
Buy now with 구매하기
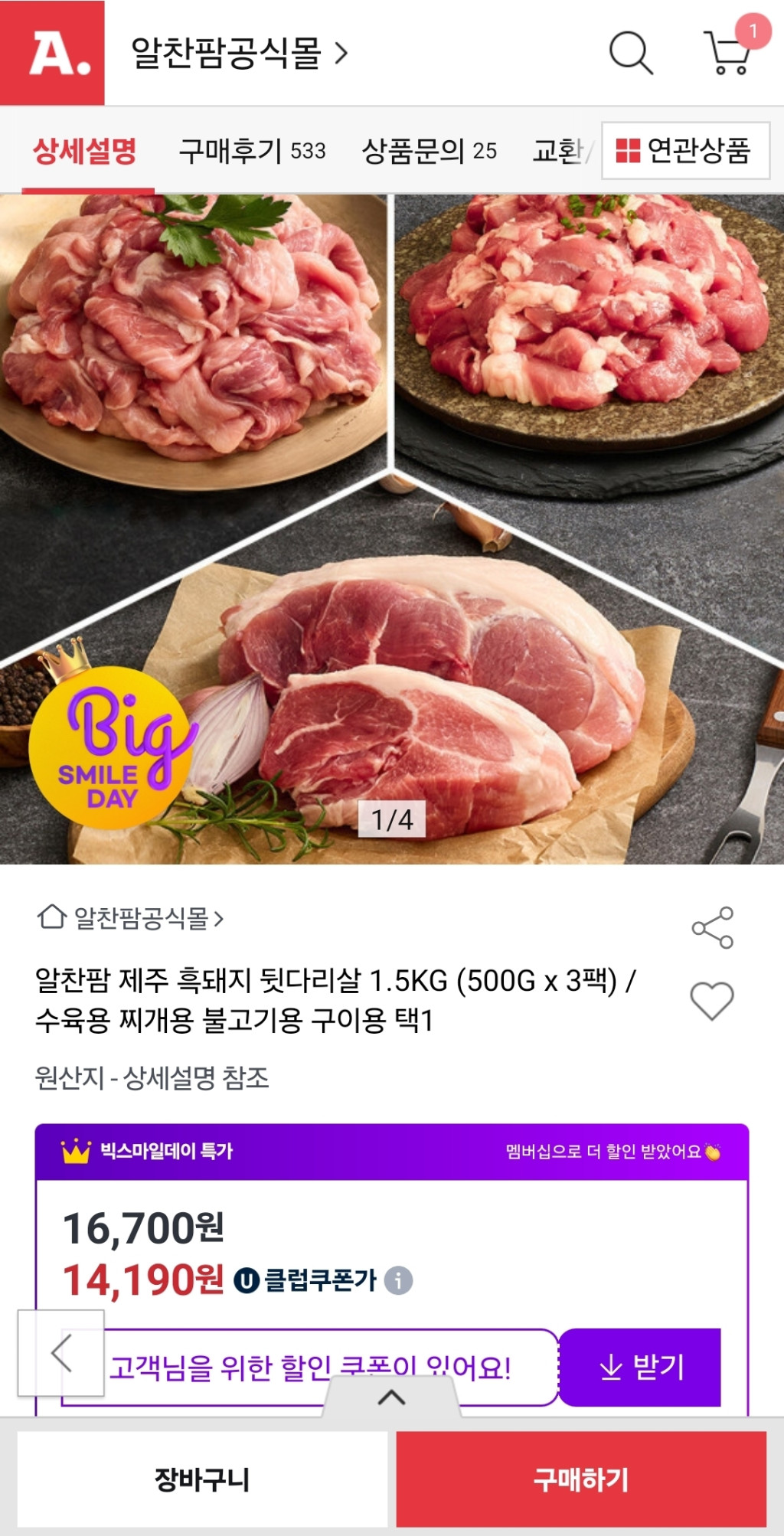click(x=581, y=1479)
